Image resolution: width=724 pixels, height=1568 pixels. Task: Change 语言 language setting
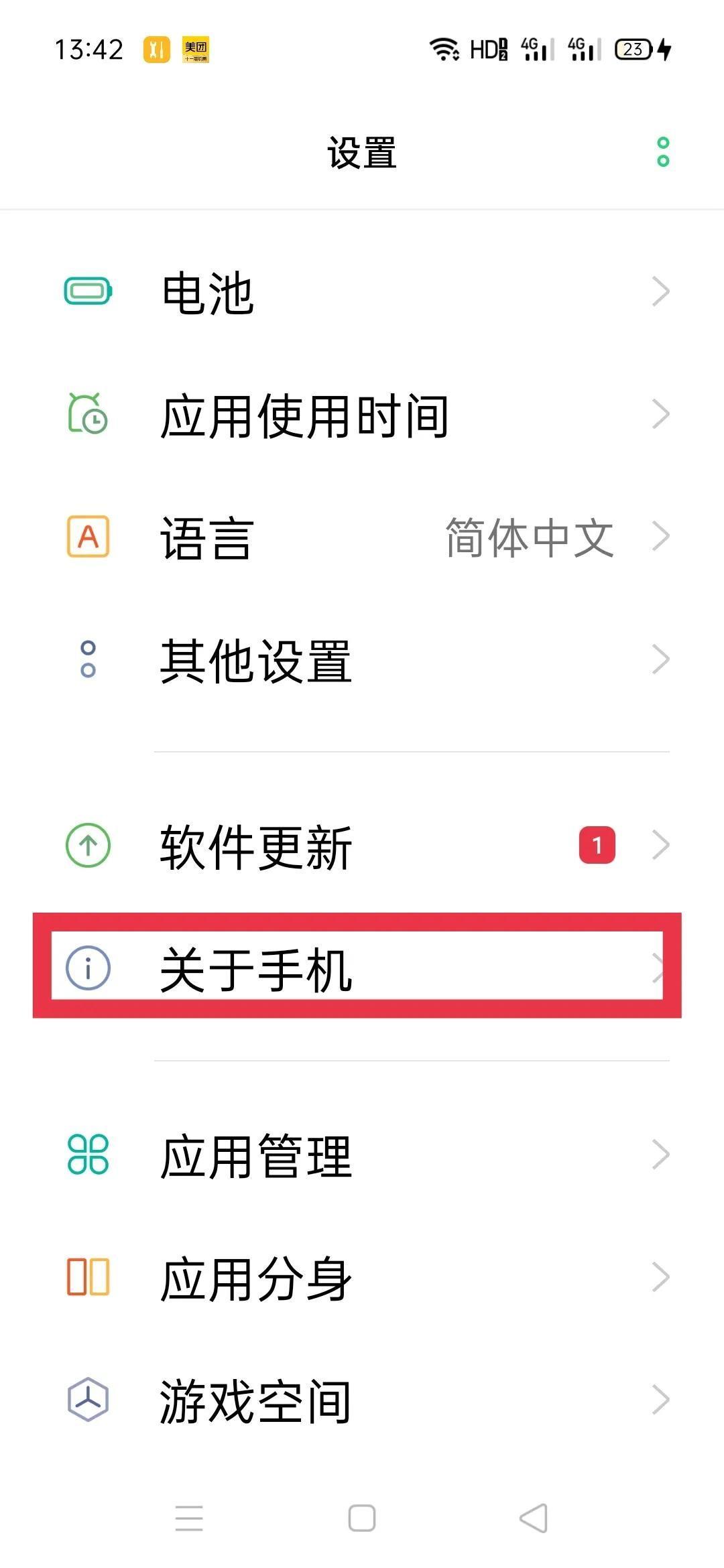[x=362, y=537]
